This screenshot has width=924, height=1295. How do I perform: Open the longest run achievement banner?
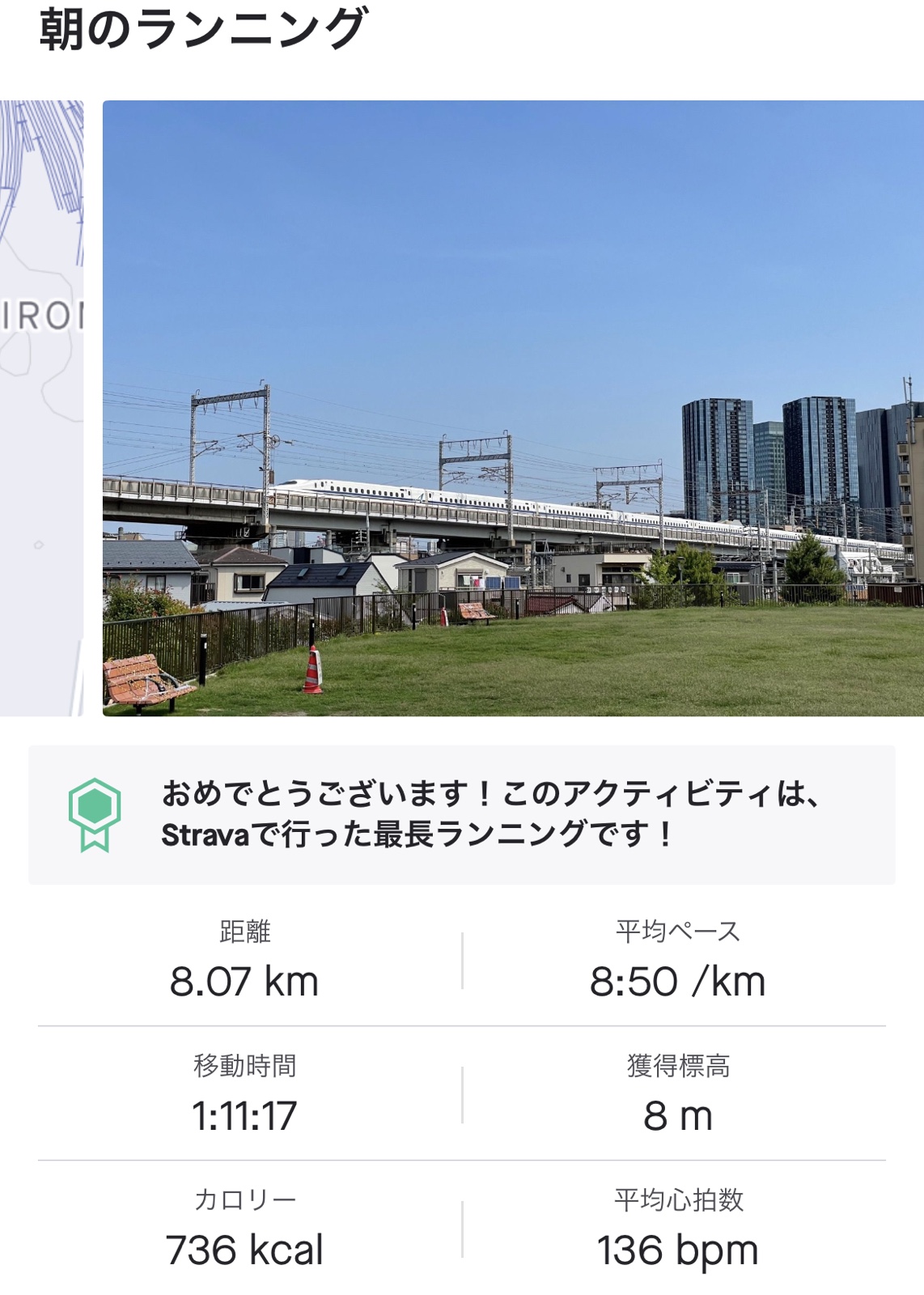pyautogui.click(x=461, y=814)
